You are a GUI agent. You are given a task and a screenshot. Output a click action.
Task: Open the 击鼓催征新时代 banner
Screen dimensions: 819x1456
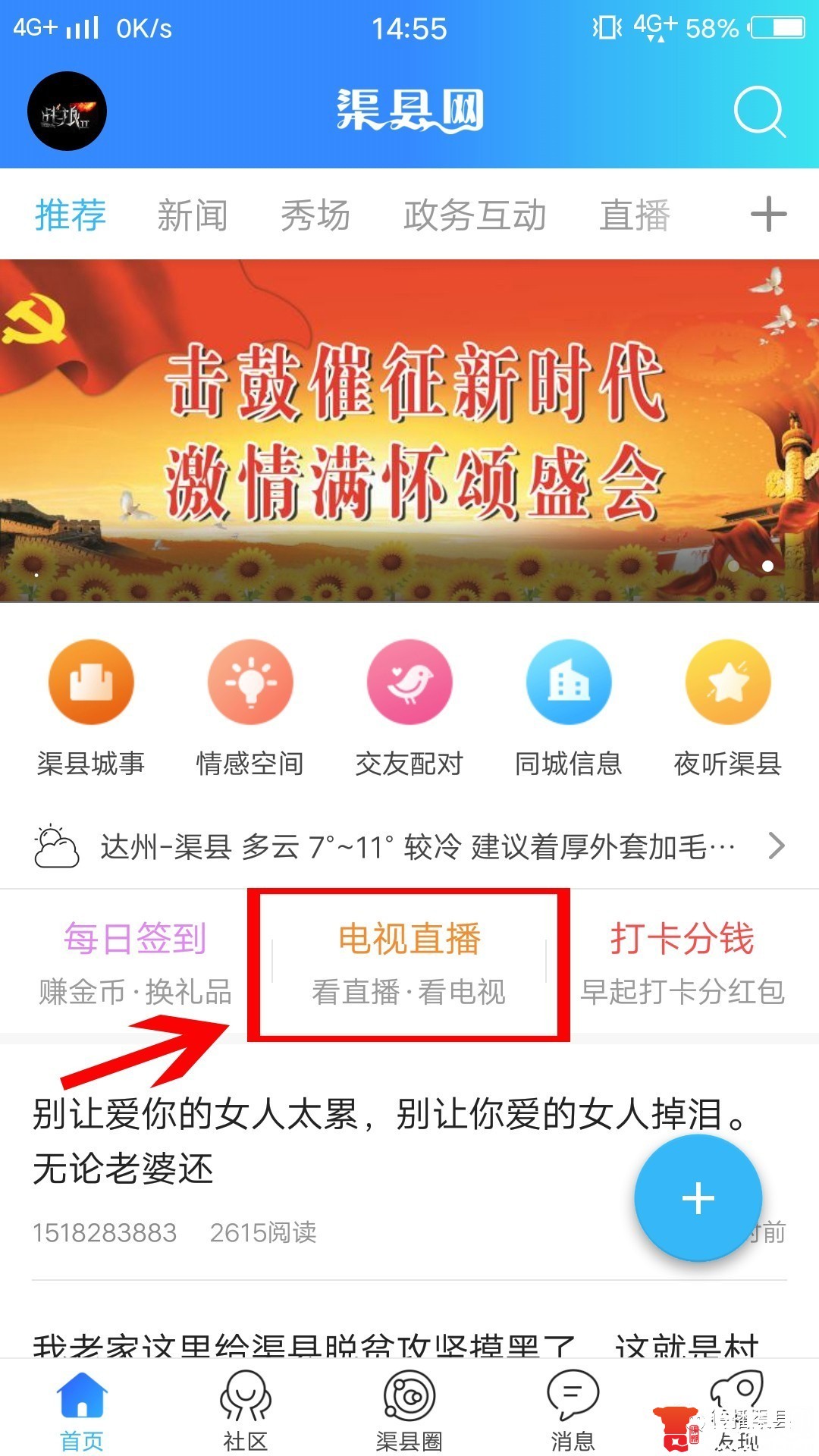tap(409, 430)
